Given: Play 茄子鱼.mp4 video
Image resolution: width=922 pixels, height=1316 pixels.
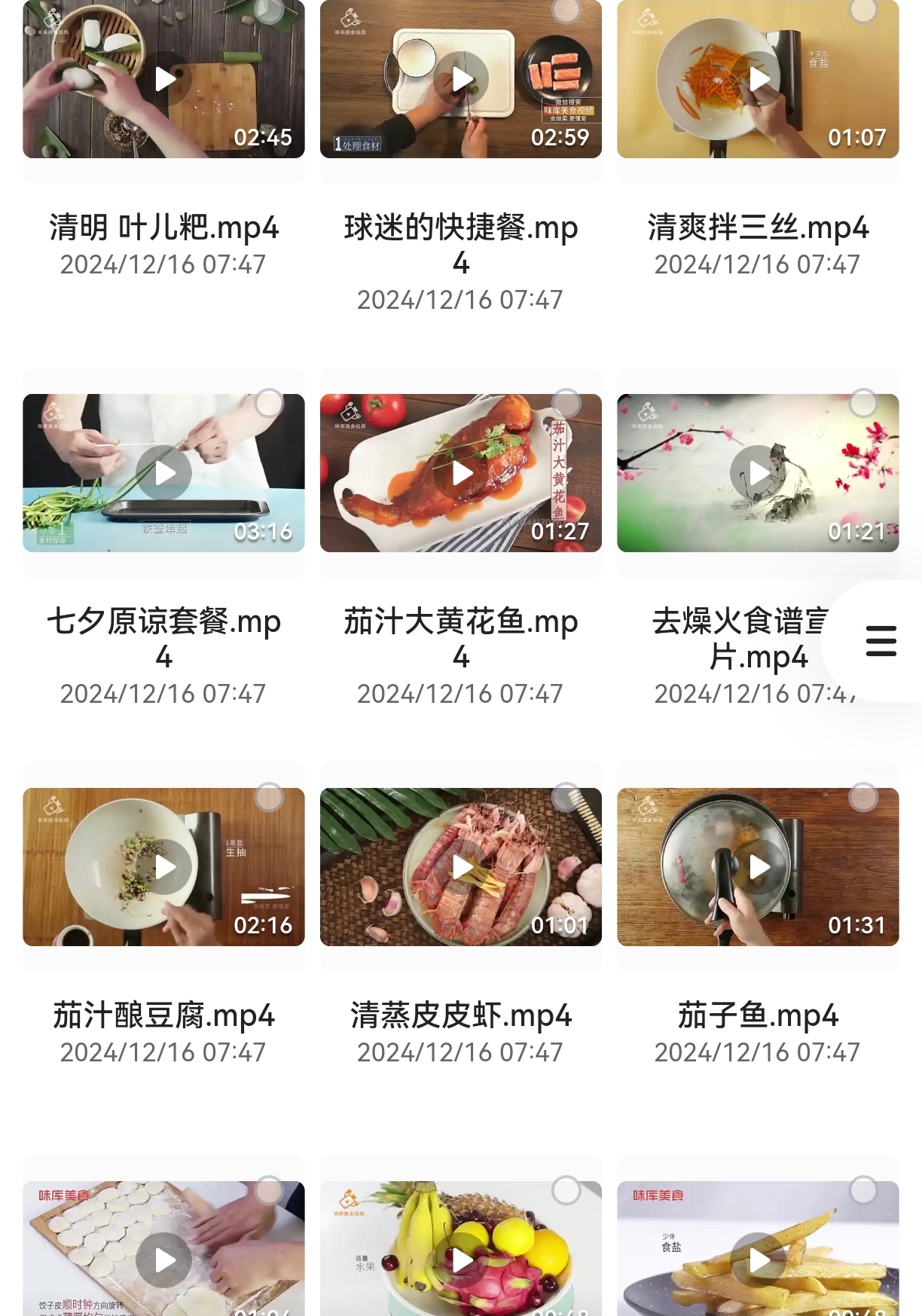Looking at the screenshot, I should (758, 867).
